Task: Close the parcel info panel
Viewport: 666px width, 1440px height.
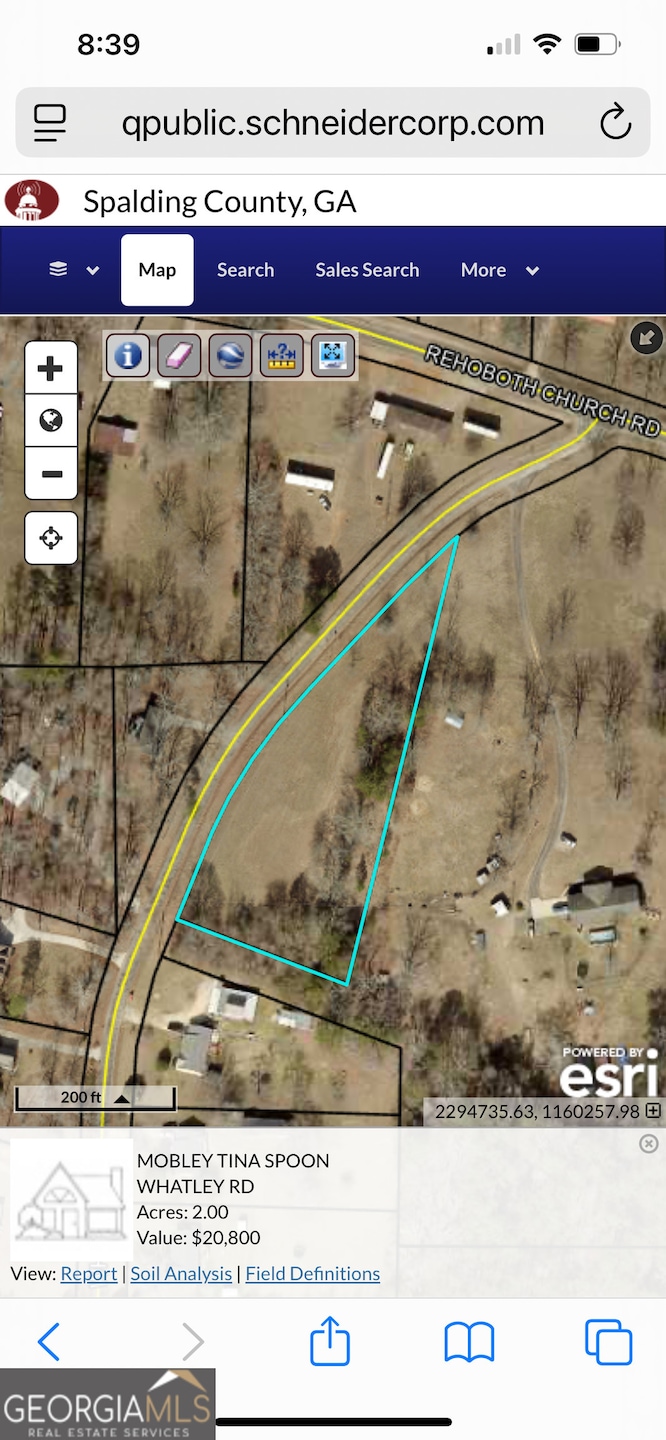Action: [649, 1144]
